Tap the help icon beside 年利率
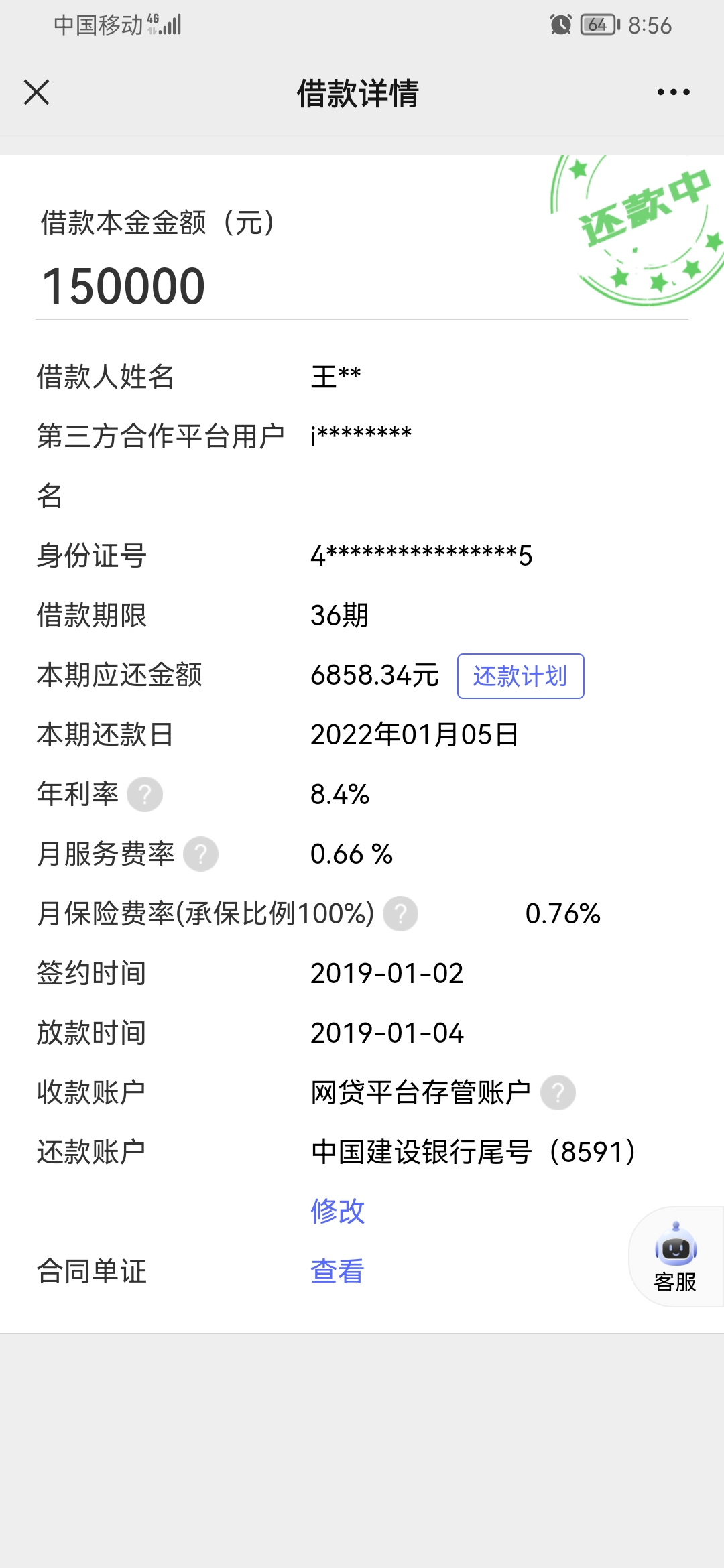 [x=145, y=795]
